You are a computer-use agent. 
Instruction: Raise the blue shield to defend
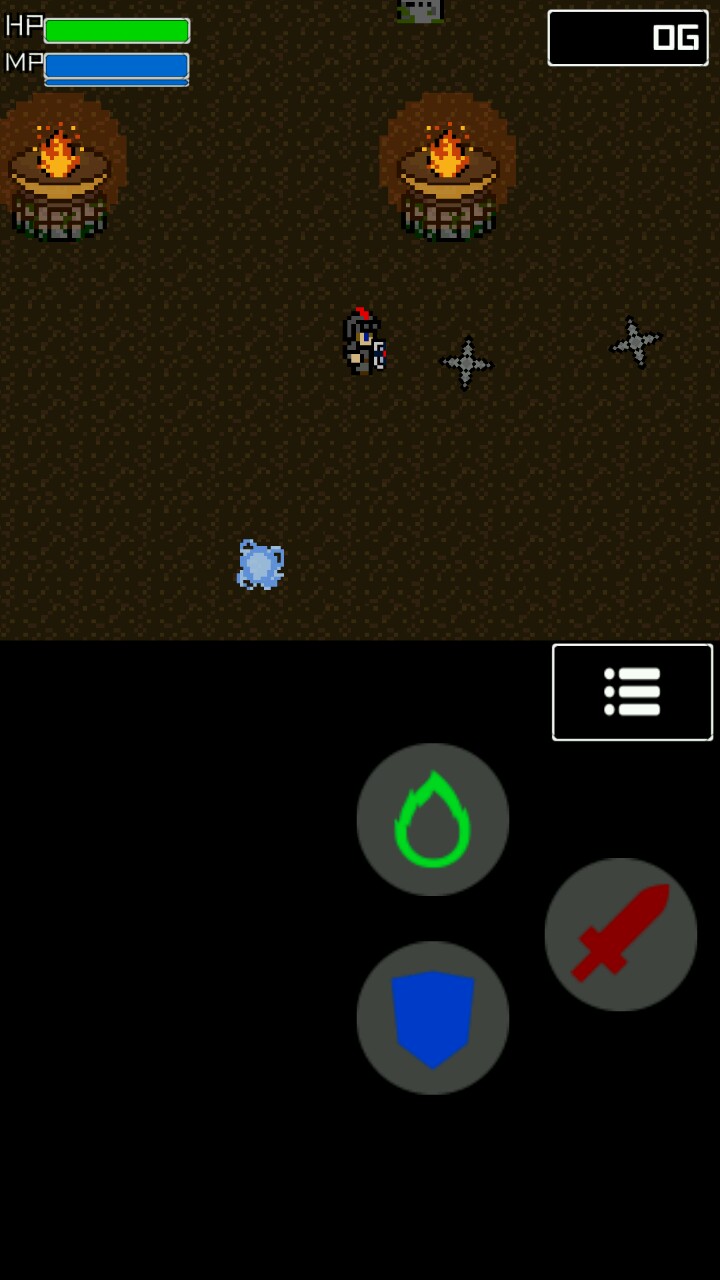tap(432, 1017)
